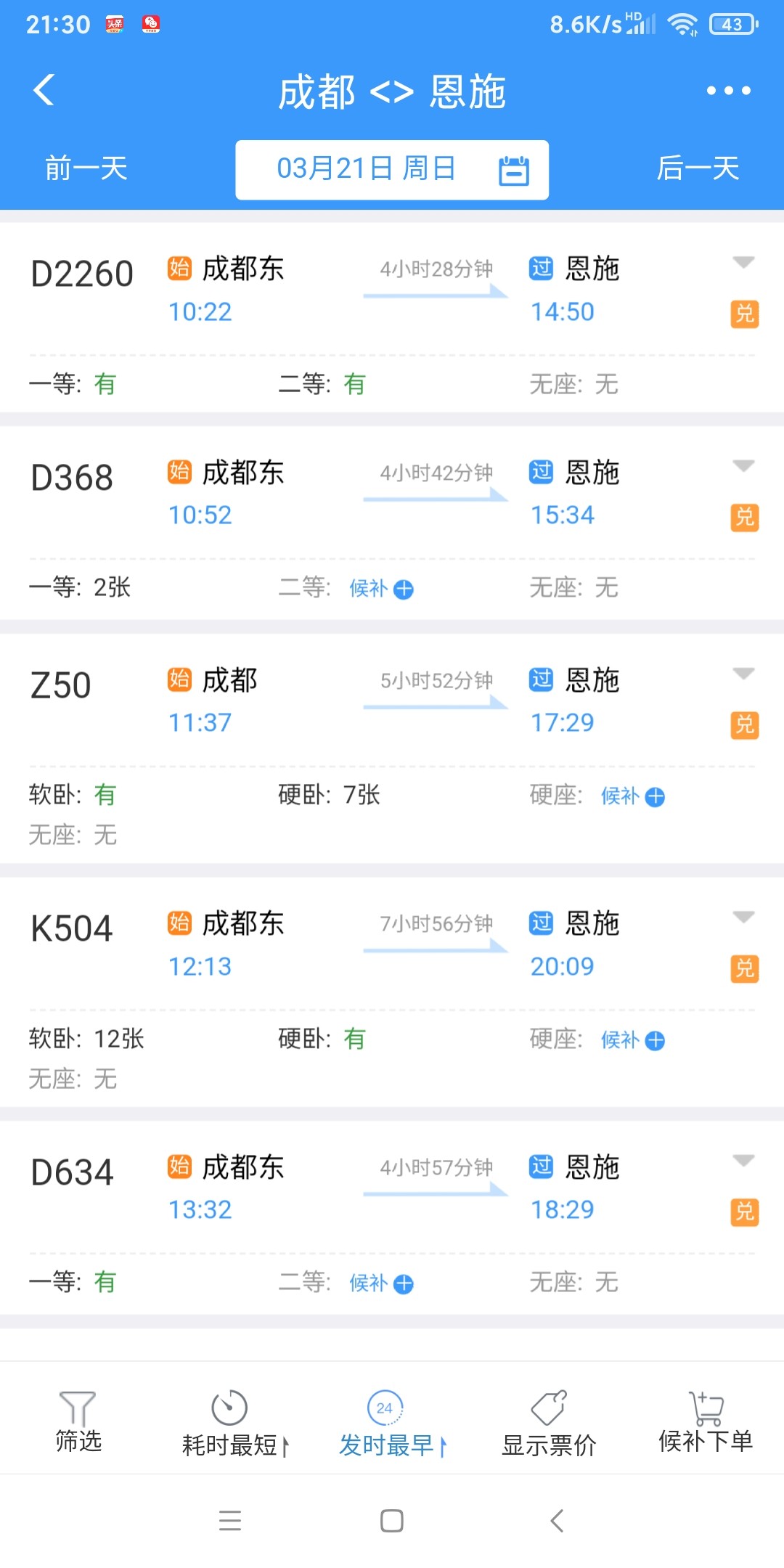
Task: Go to the previous day 前一天
Action: [x=86, y=169]
